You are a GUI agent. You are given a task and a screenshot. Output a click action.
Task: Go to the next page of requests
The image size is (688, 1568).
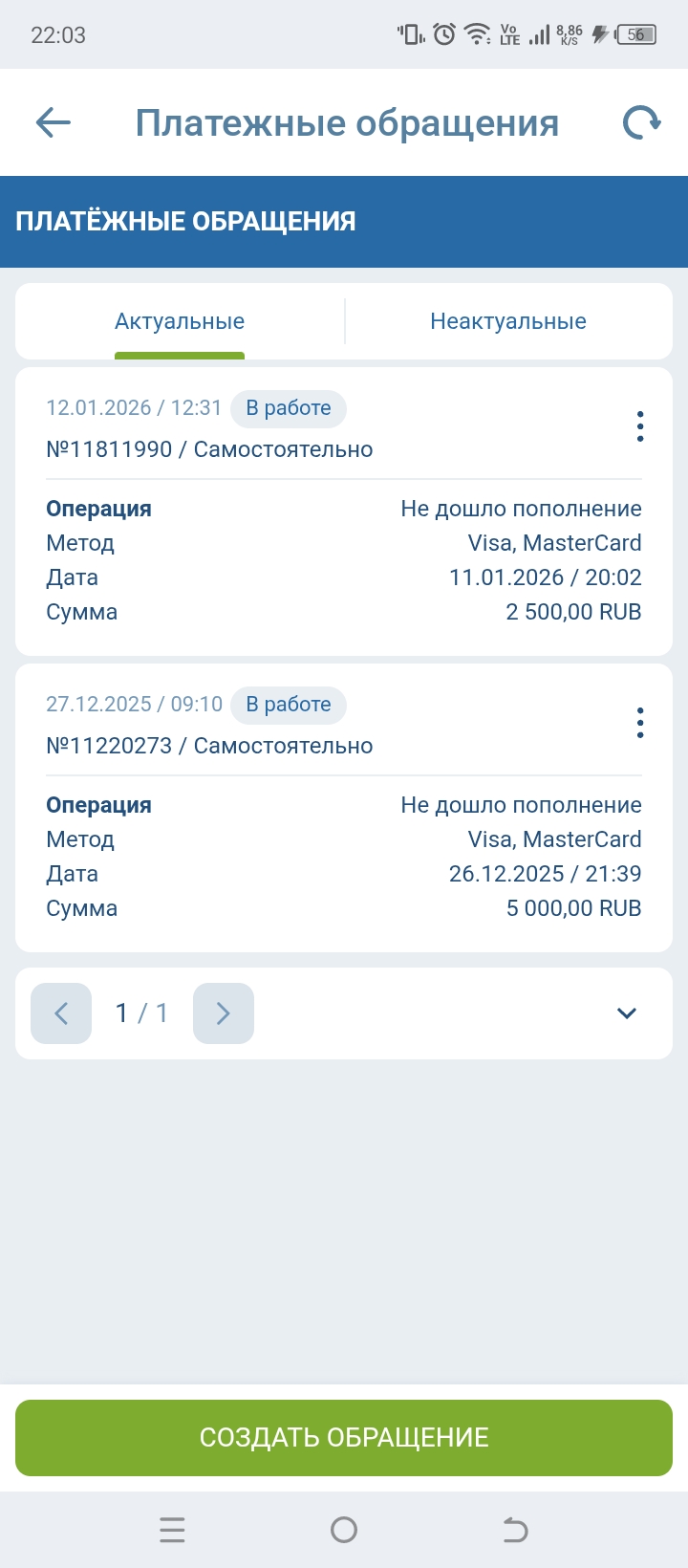click(x=224, y=1013)
